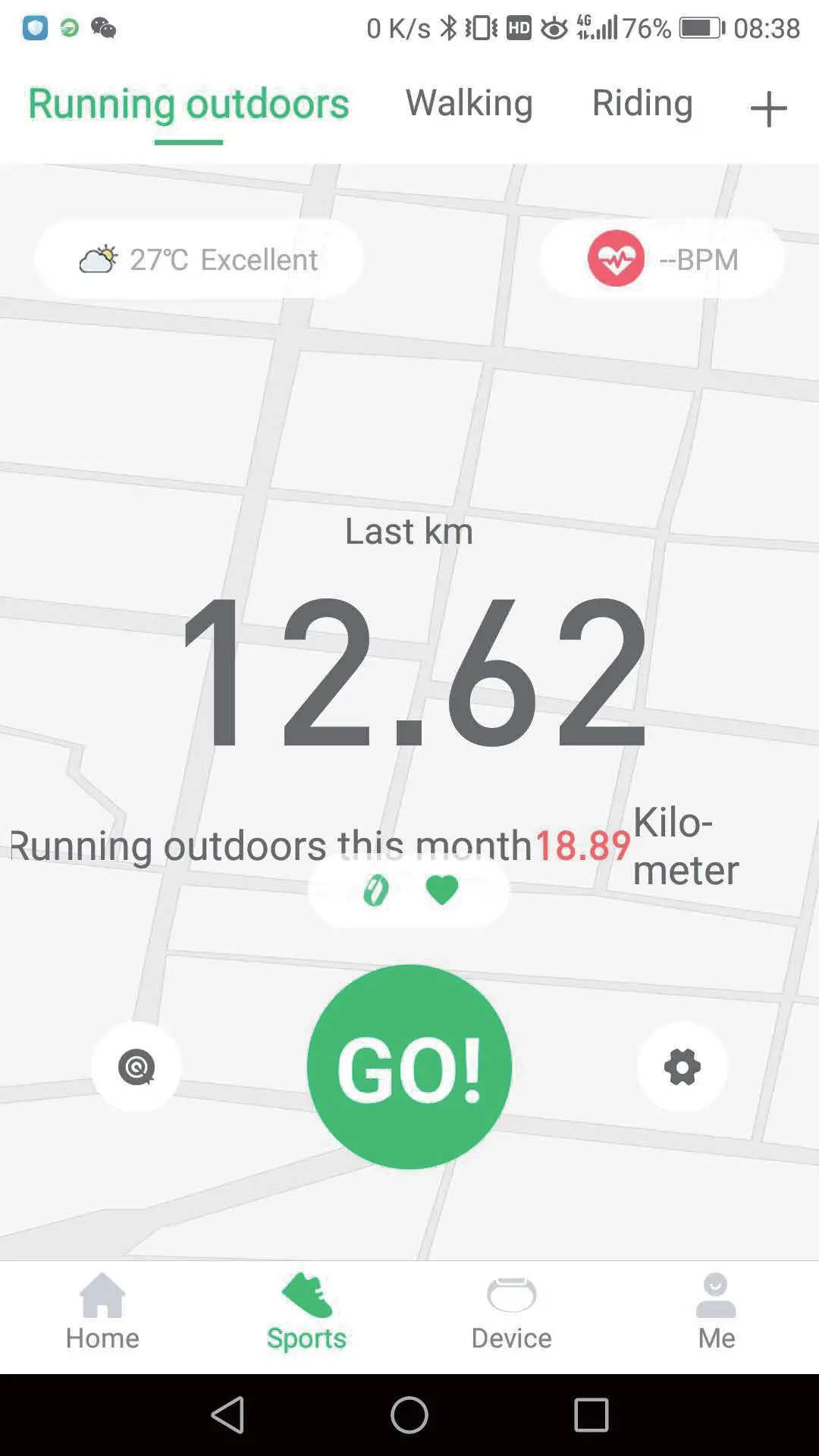
Task: Open the 27°C Excellent weather chip
Action: point(199,259)
